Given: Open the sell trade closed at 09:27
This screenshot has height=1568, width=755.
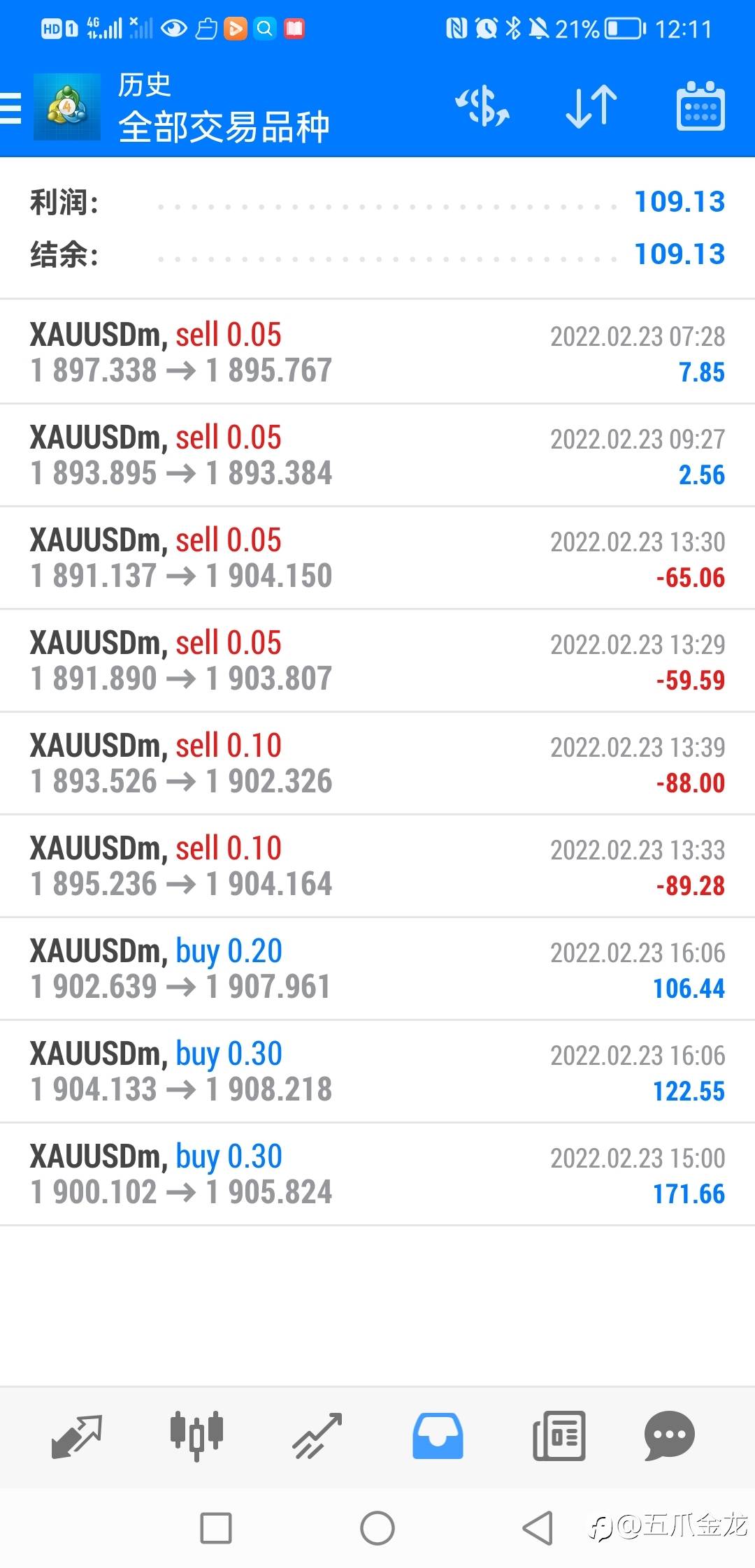Looking at the screenshot, I should click(377, 455).
